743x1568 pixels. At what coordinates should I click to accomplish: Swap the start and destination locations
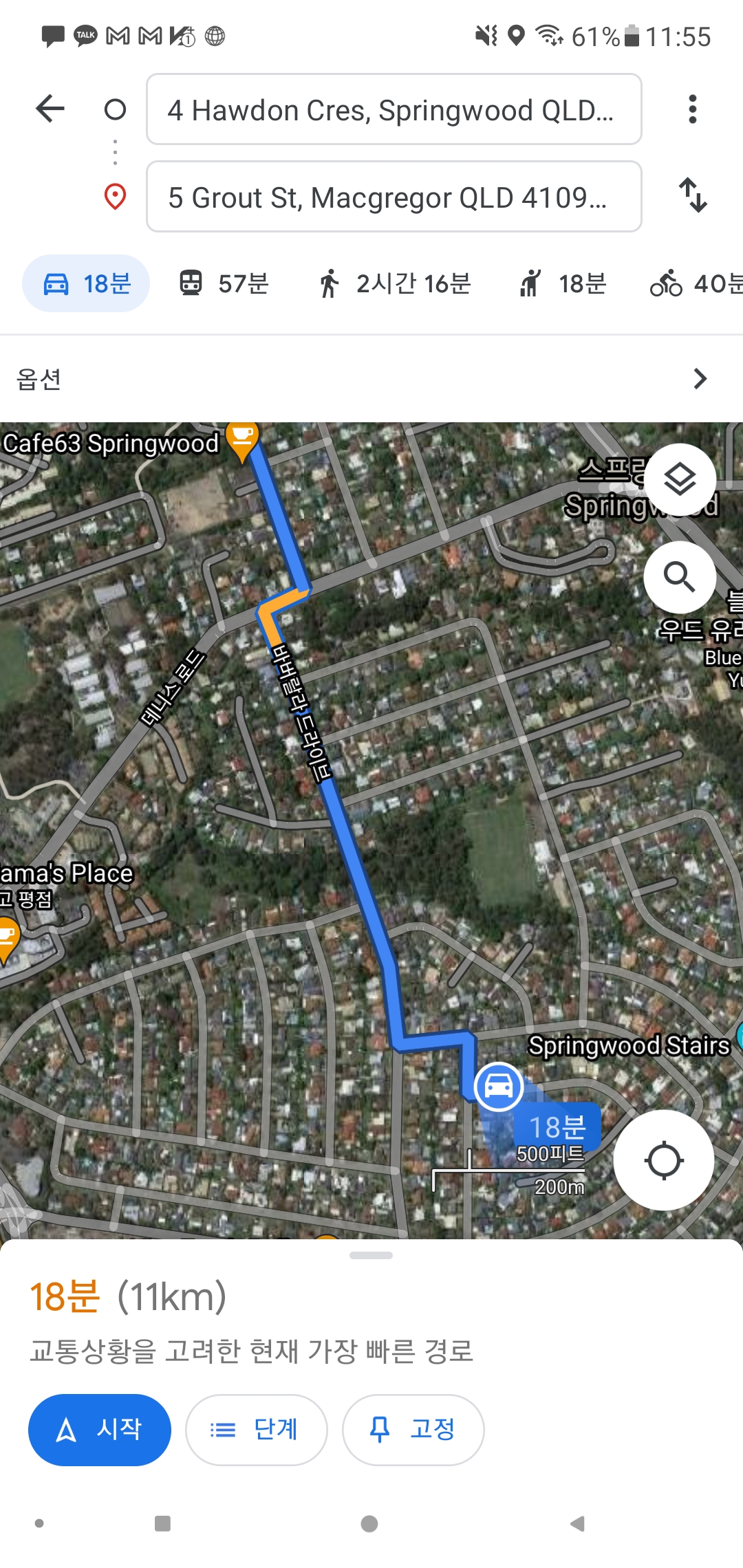pyautogui.click(x=692, y=195)
